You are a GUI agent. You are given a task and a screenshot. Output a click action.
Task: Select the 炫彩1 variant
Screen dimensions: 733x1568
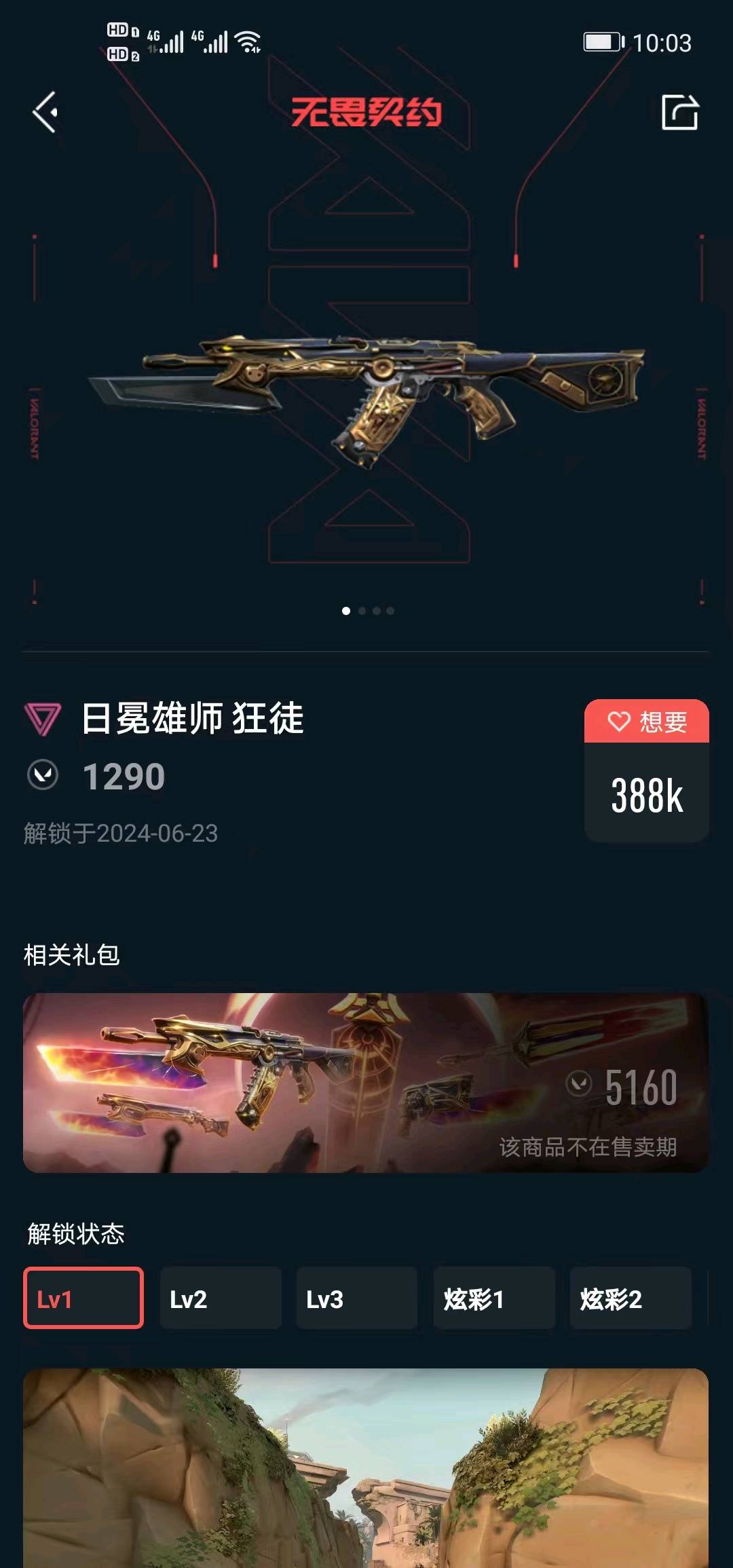coord(494,1298)
